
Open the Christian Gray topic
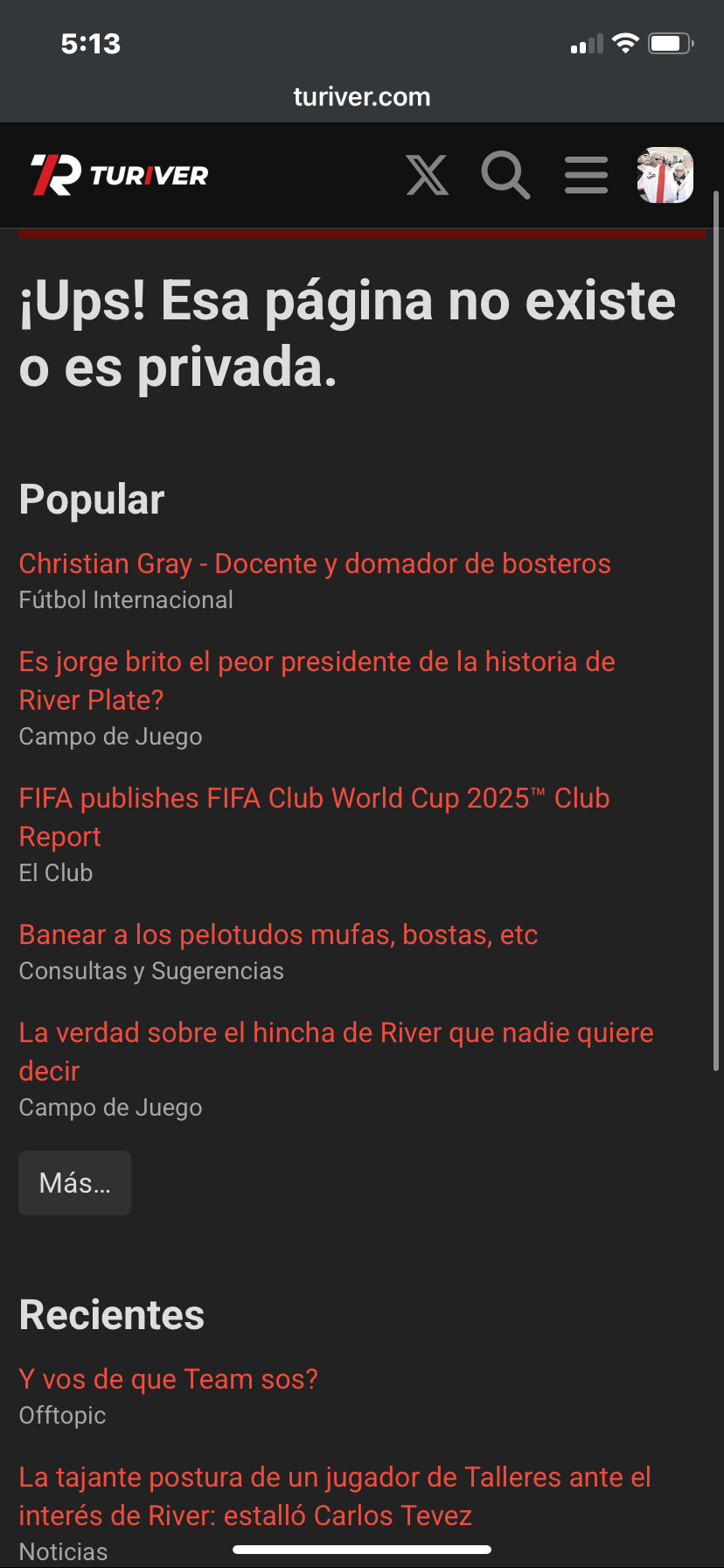(x=315, y=563)
